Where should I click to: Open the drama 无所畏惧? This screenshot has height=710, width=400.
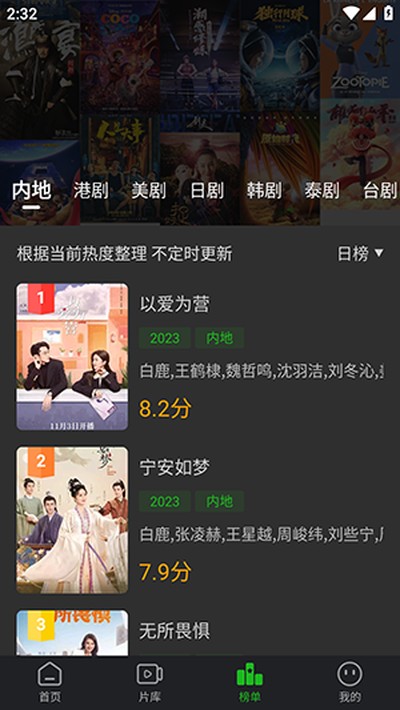pos(200,633)
